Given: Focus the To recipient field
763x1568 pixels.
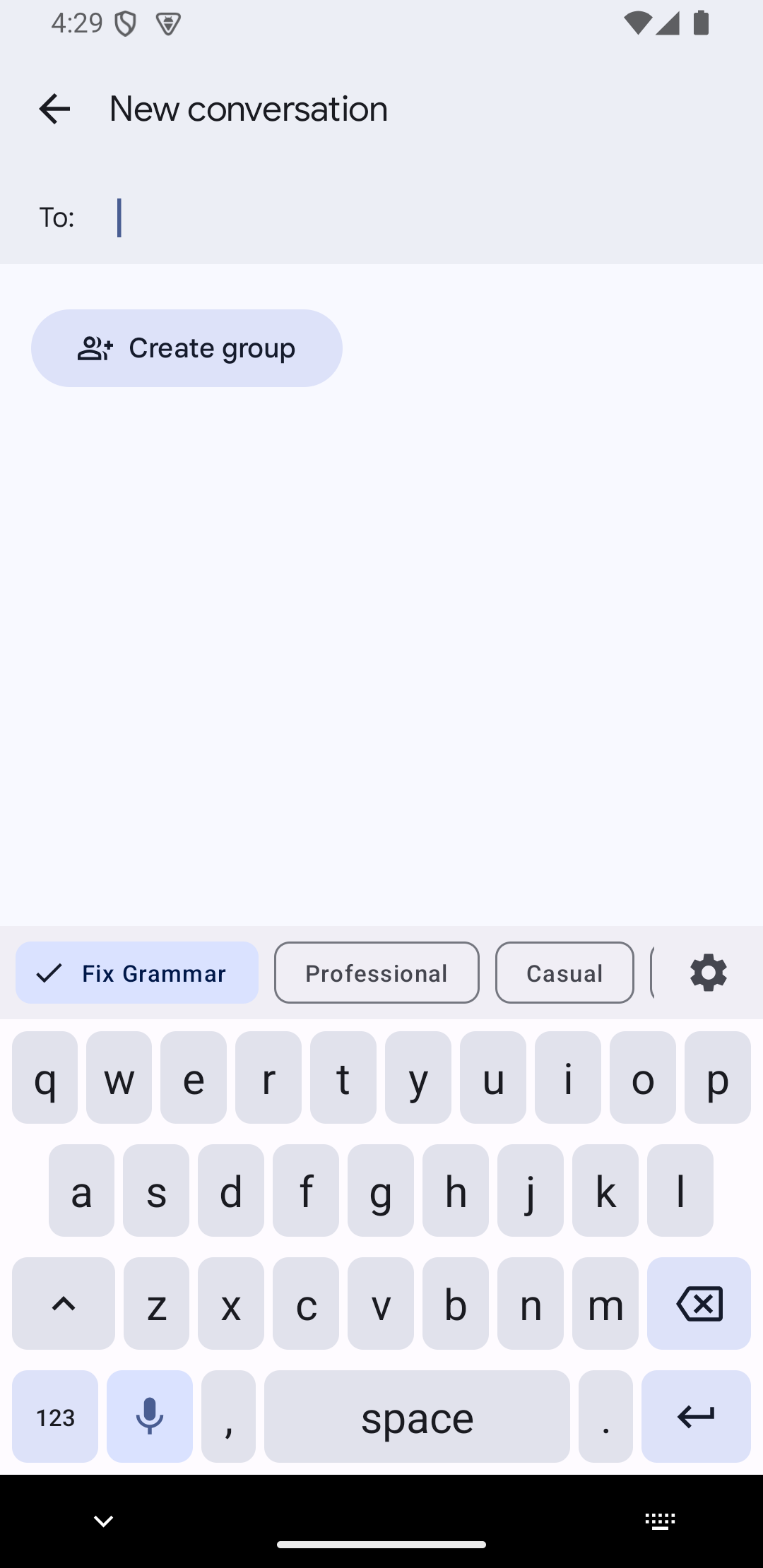Looking at the screenshot, I should (x=424, y=218).
